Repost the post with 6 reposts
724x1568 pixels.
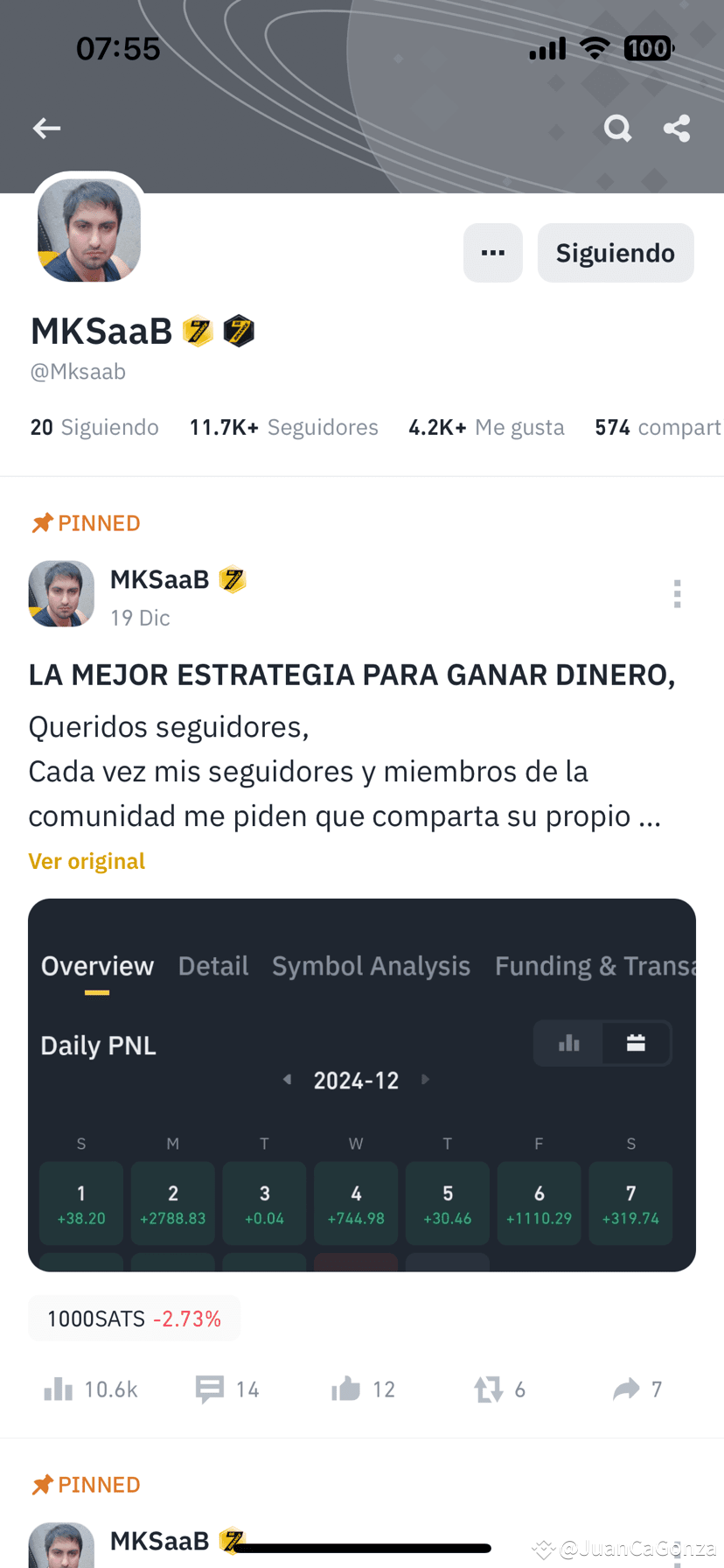pyautogui.click(x=499, y=1389)
